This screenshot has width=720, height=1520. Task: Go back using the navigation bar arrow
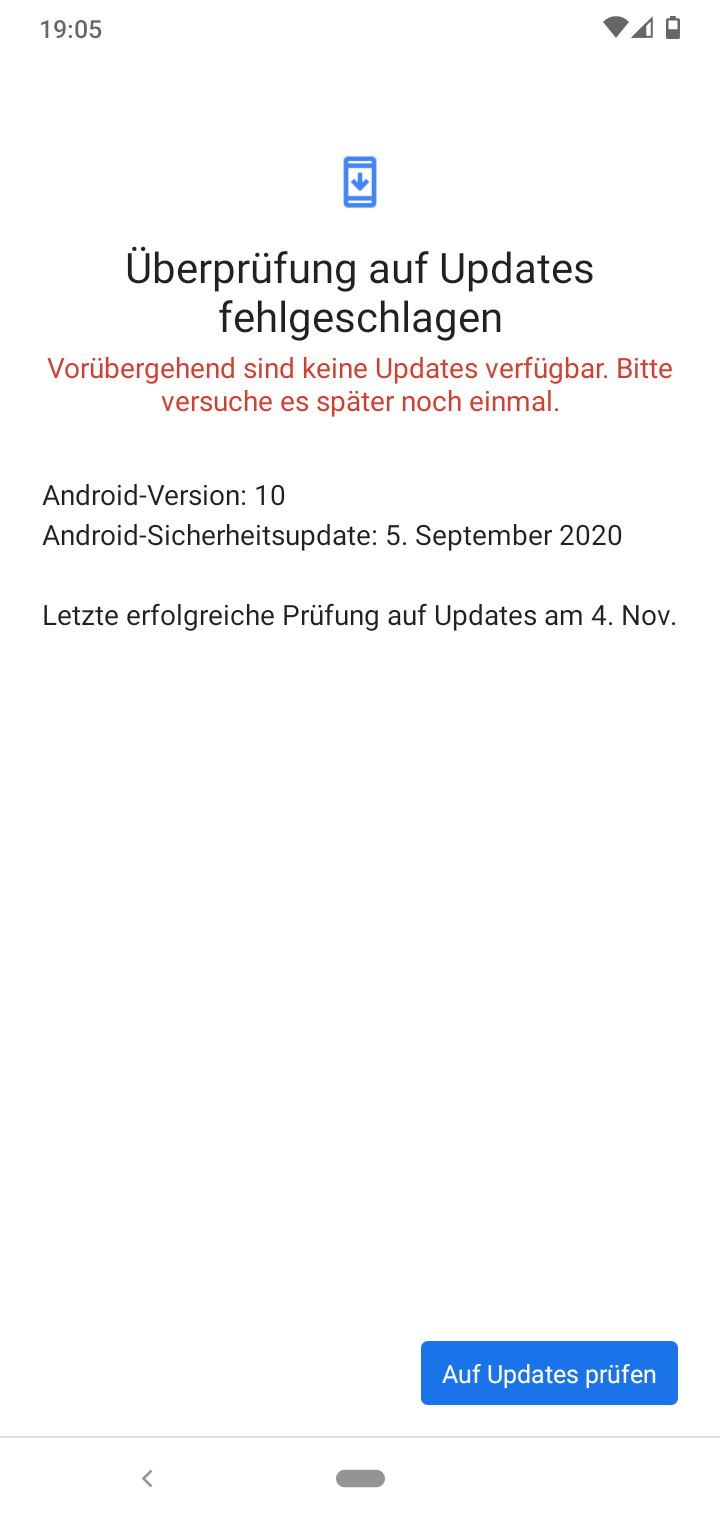148,1478
